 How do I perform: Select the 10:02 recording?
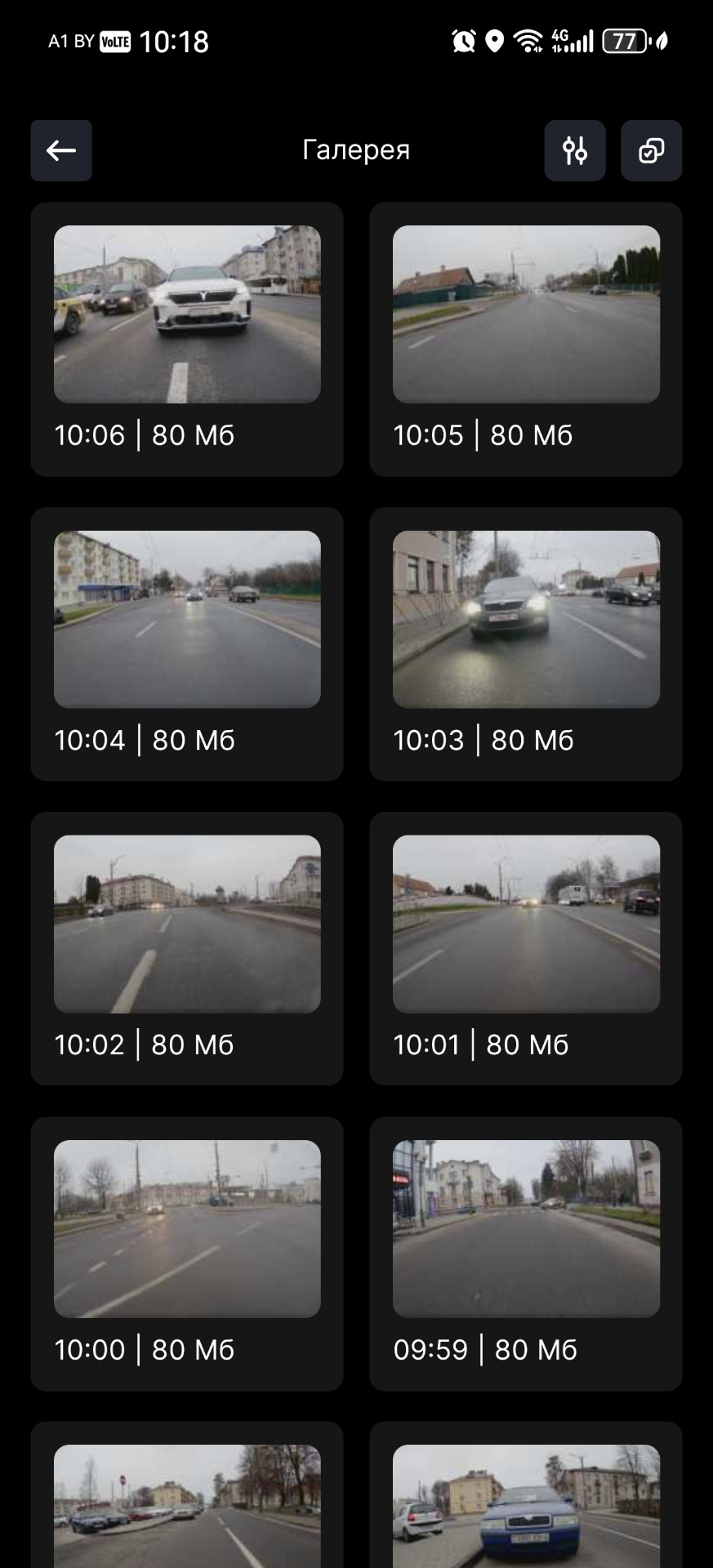(187, 924)
